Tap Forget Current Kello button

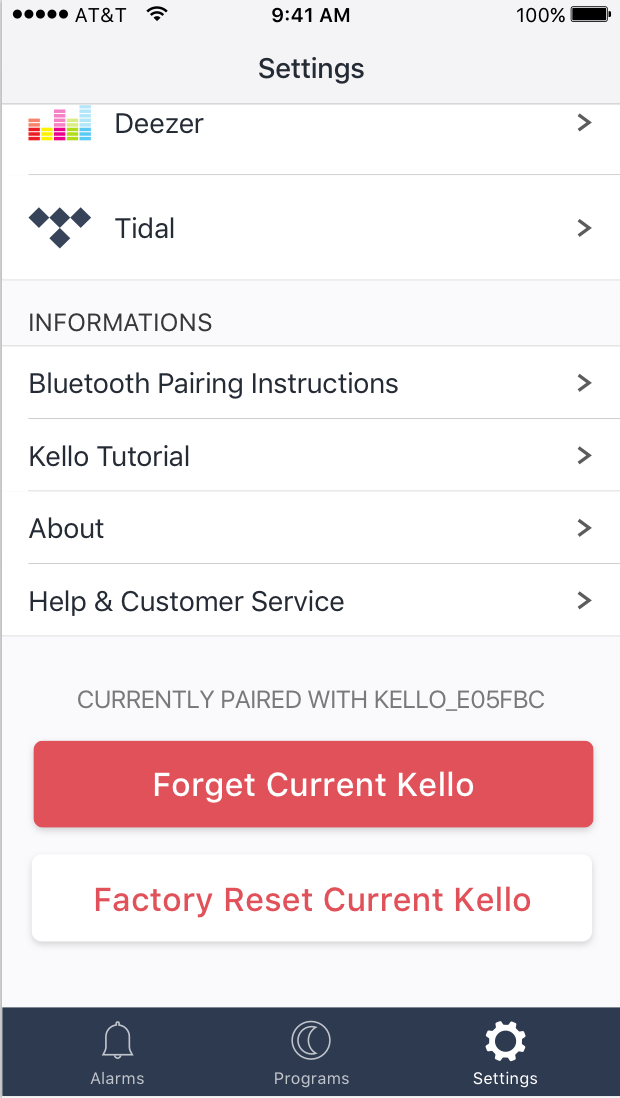click(x=313, y=784)
